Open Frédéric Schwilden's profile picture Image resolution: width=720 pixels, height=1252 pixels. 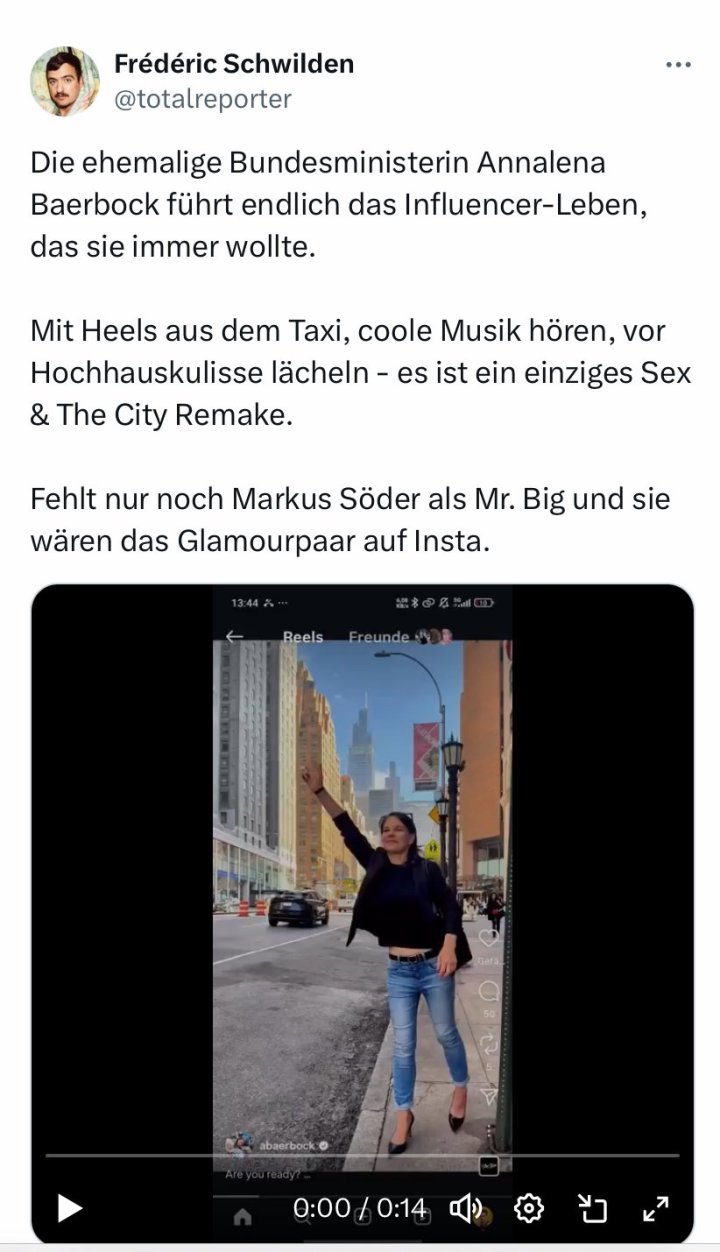[65, 82]
